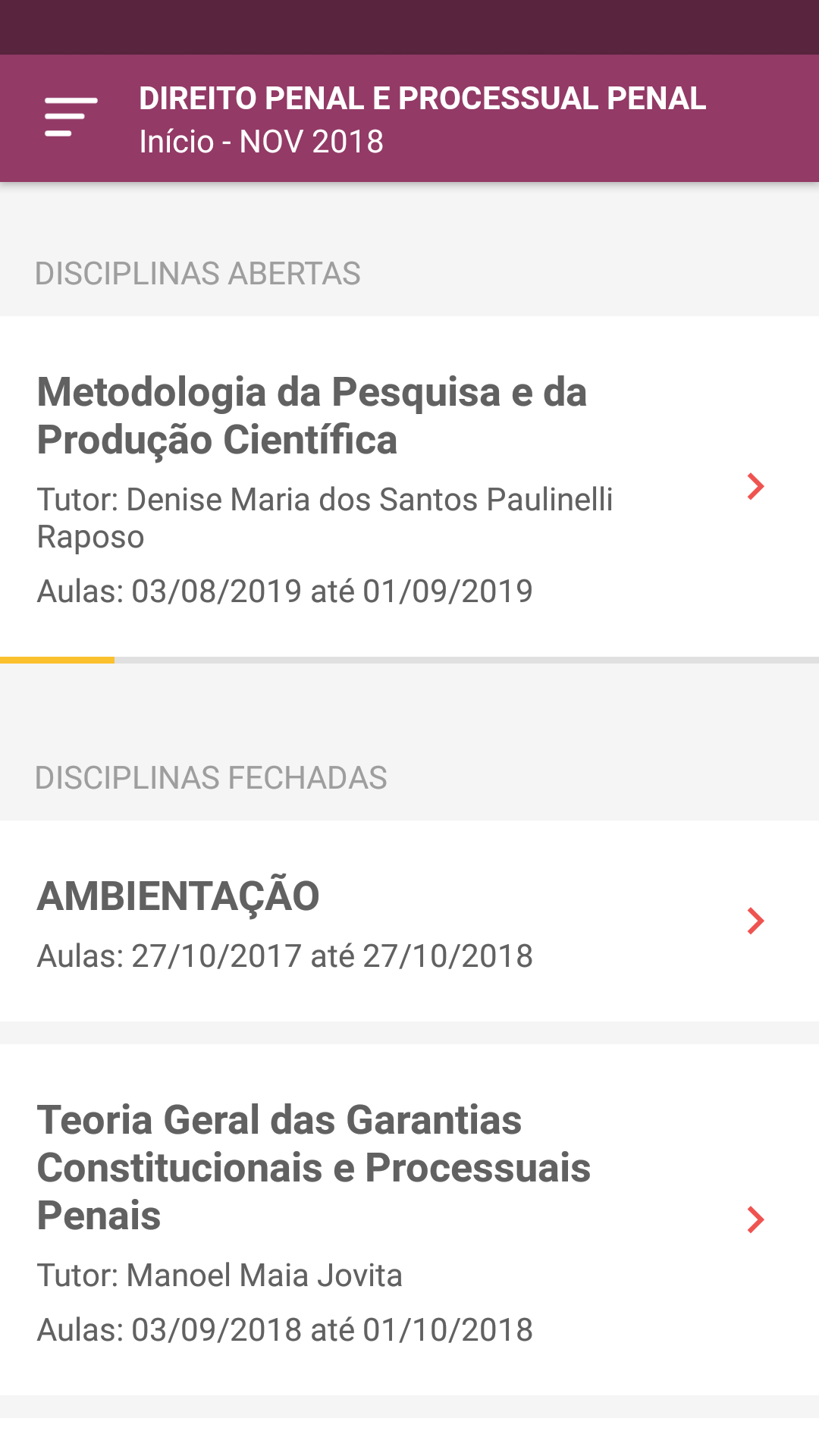Open the AMBIENTAÇÃO discipline

coord(409,921)
